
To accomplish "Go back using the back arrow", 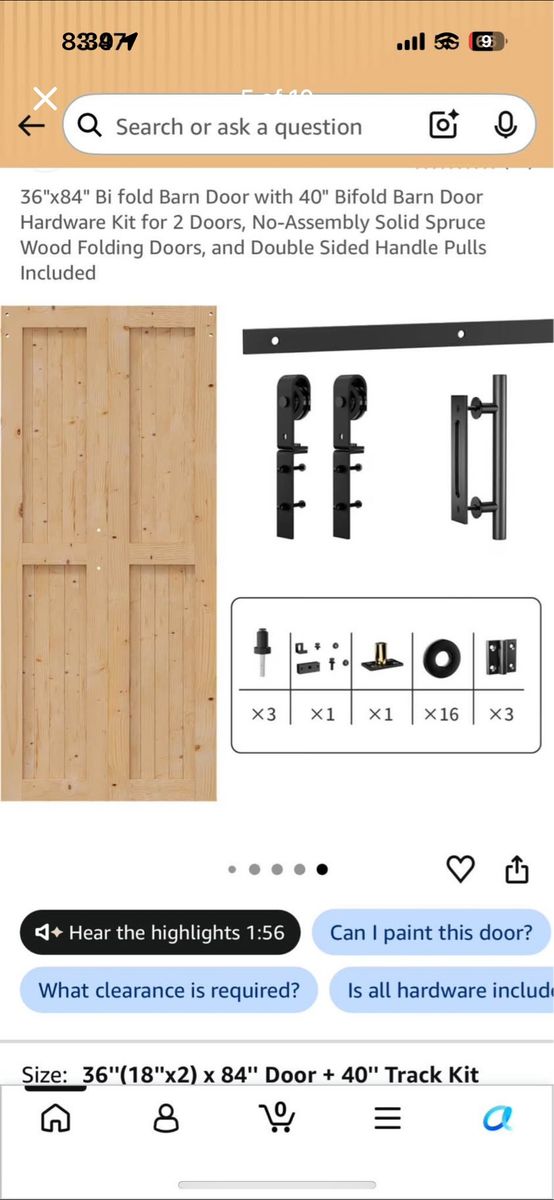I will [x=32, y=125].
